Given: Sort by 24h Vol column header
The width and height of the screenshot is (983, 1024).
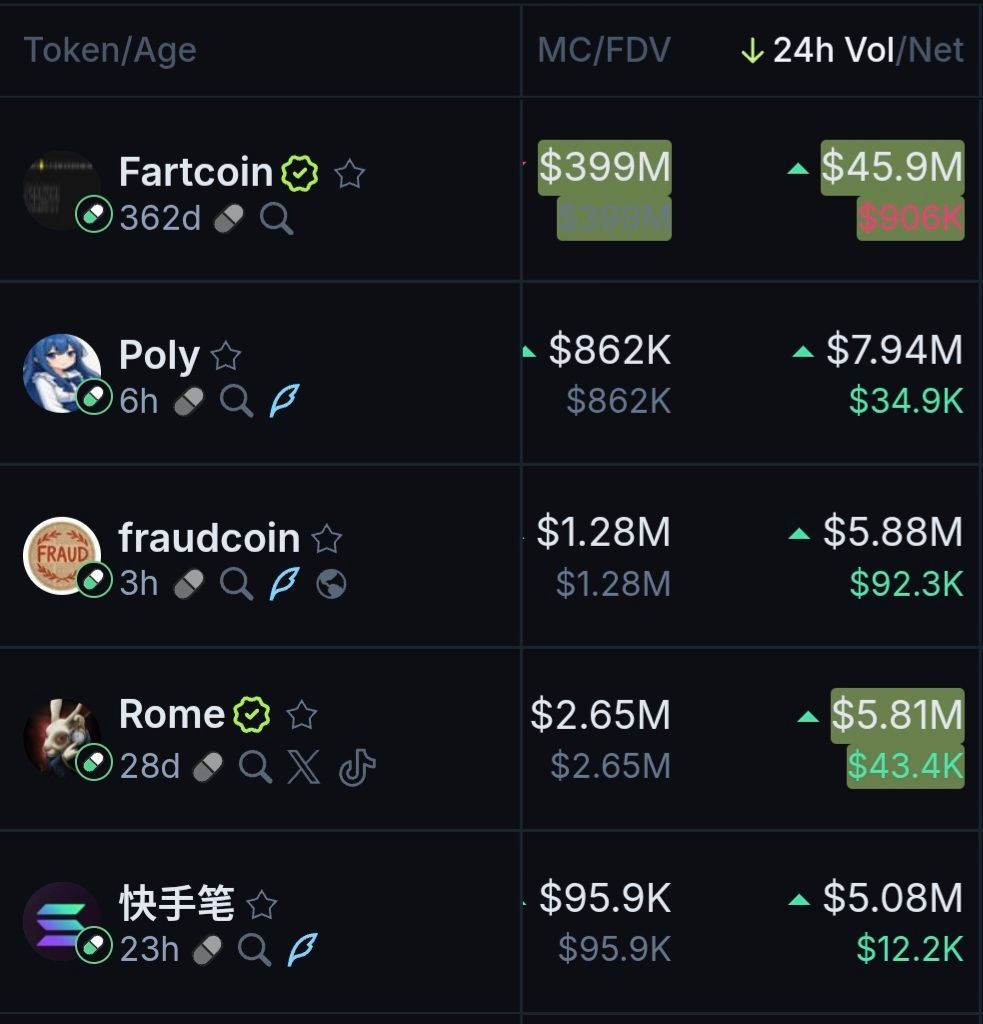Looking at the screenshot, I should (x=833, y=50).
